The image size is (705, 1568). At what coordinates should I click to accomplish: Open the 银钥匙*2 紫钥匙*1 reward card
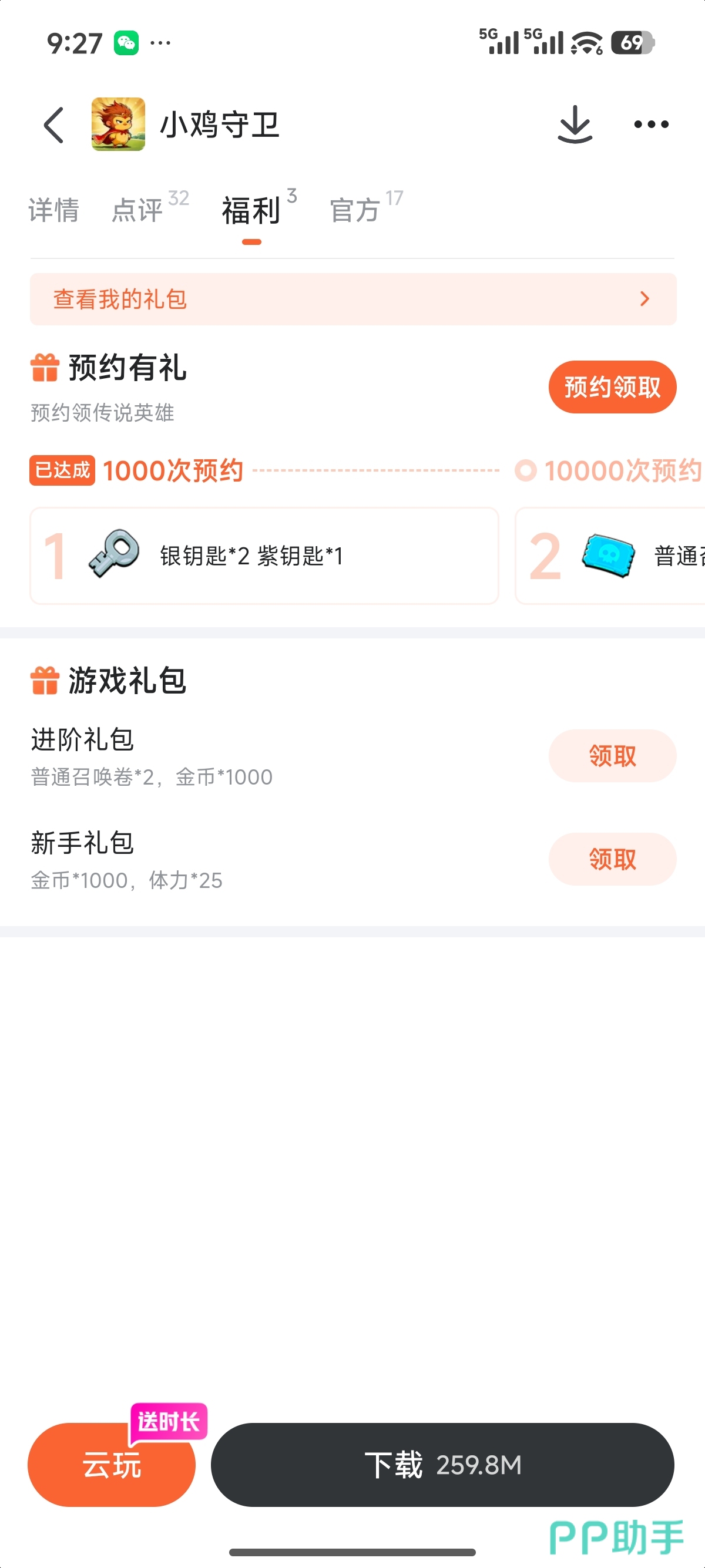(264, 556)
